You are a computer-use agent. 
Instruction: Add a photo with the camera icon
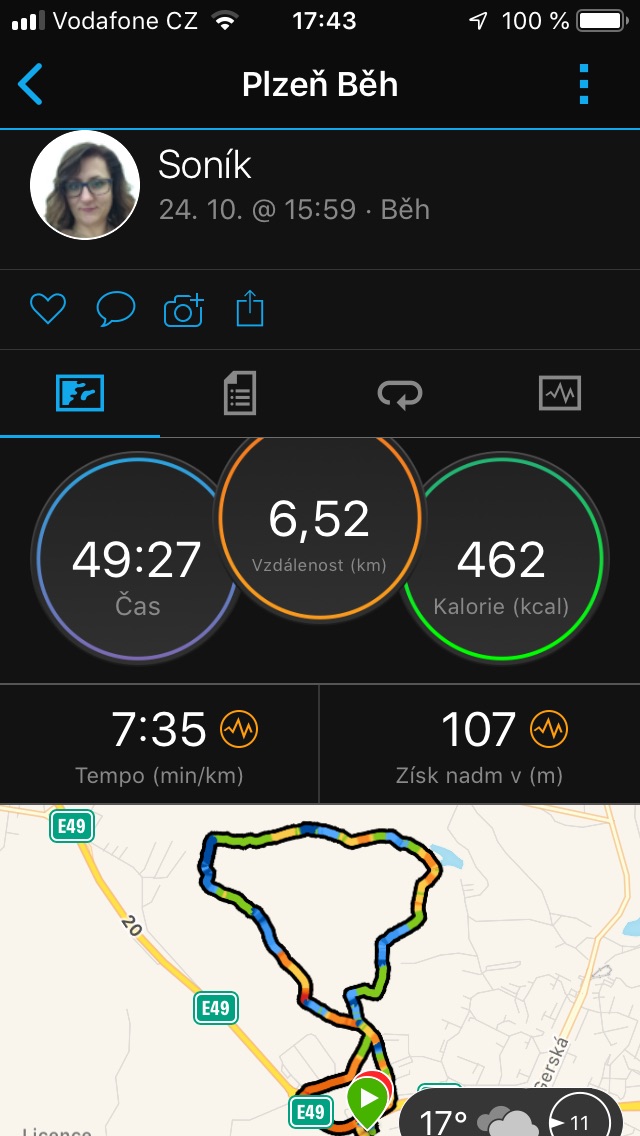[x=183, y=310]
